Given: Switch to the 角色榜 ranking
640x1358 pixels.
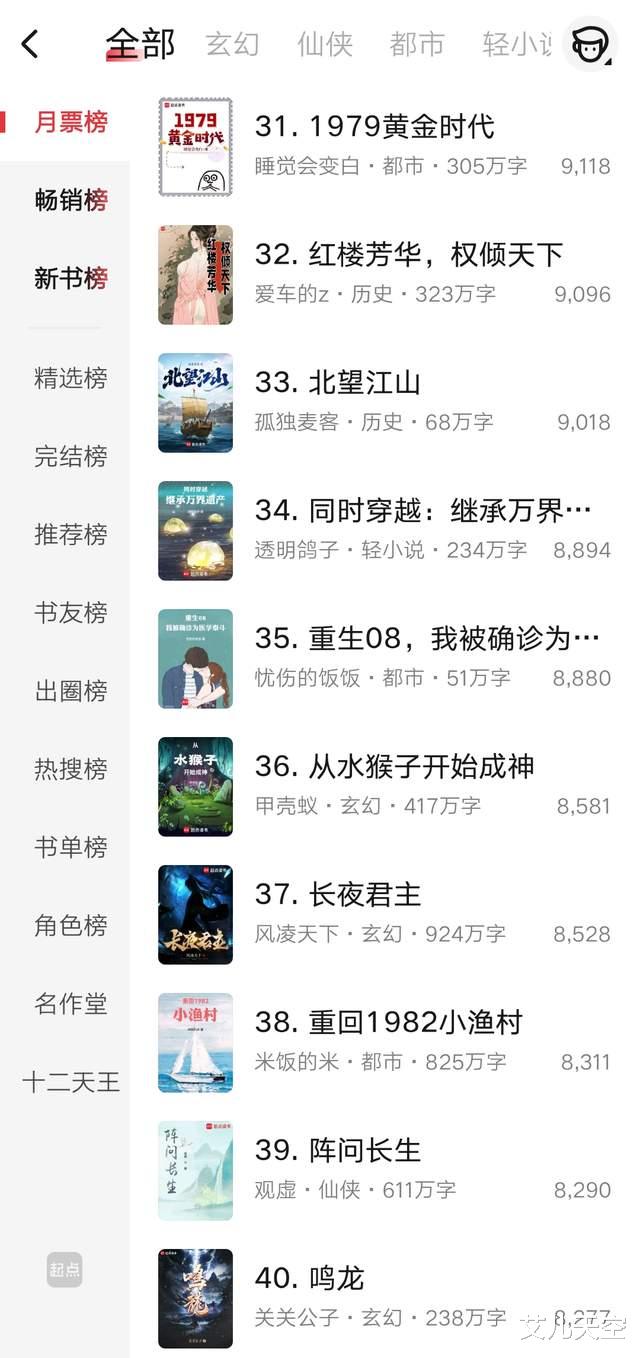Looking at the screenshot, I should (70, 925).
